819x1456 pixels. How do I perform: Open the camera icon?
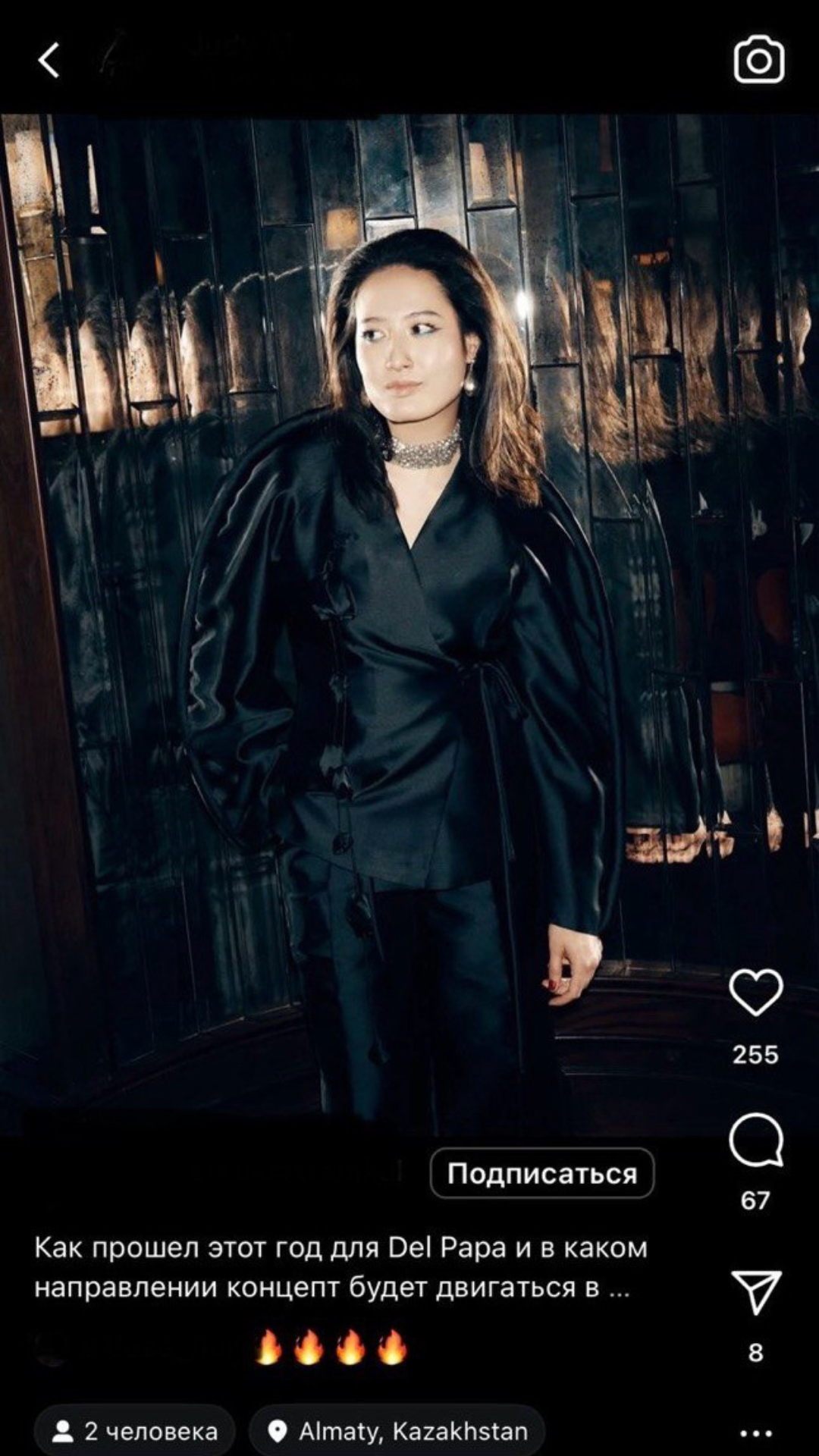point(758,60)
